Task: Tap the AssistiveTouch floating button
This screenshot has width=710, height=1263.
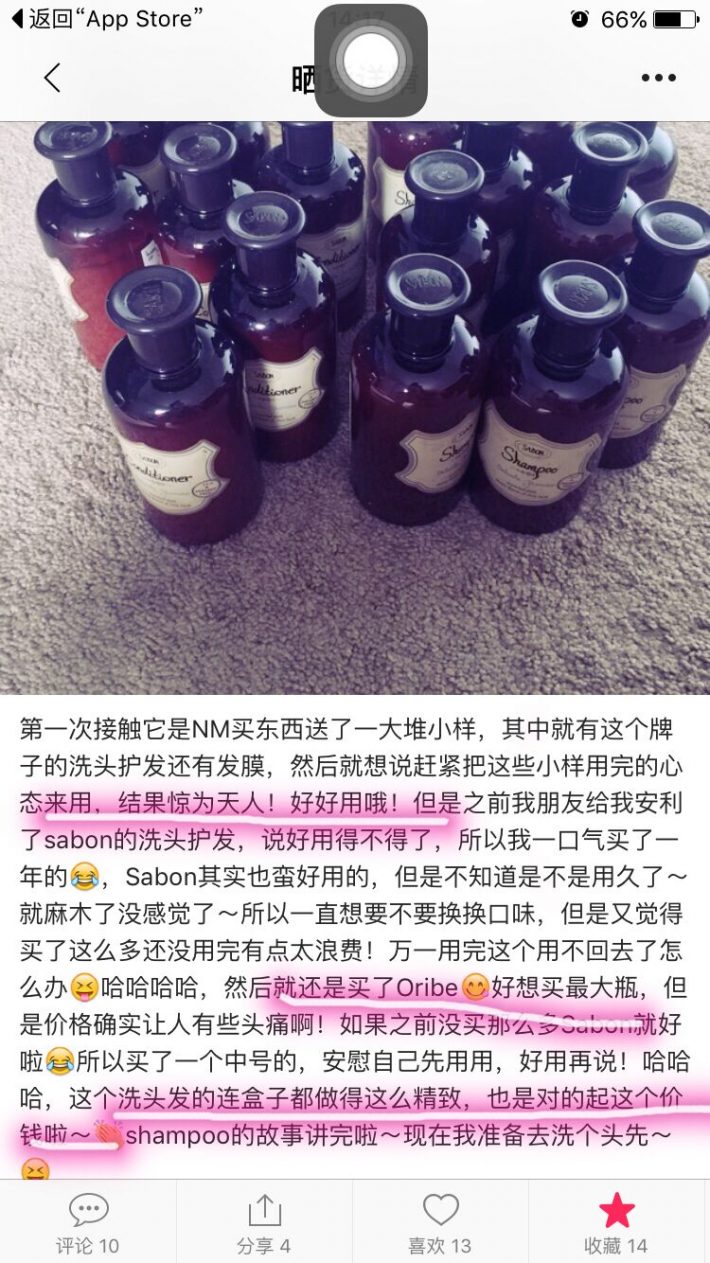Action: 371,60
